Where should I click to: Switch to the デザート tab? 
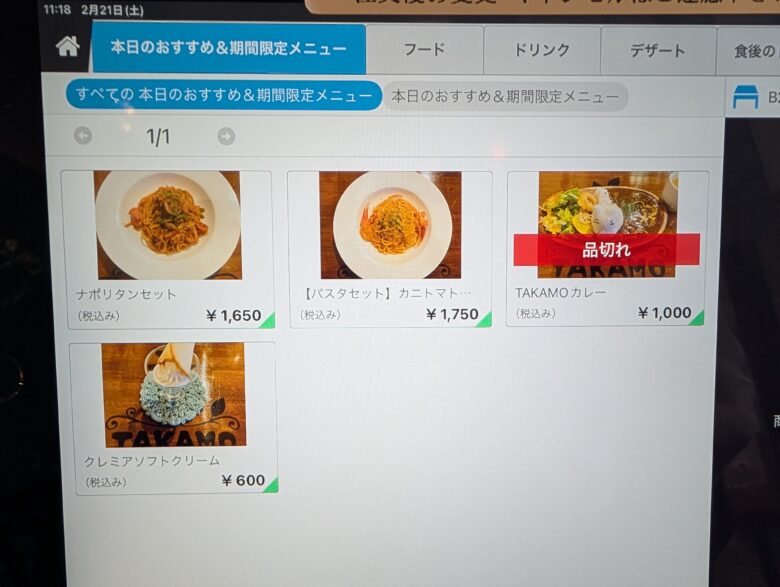(657, 51)
